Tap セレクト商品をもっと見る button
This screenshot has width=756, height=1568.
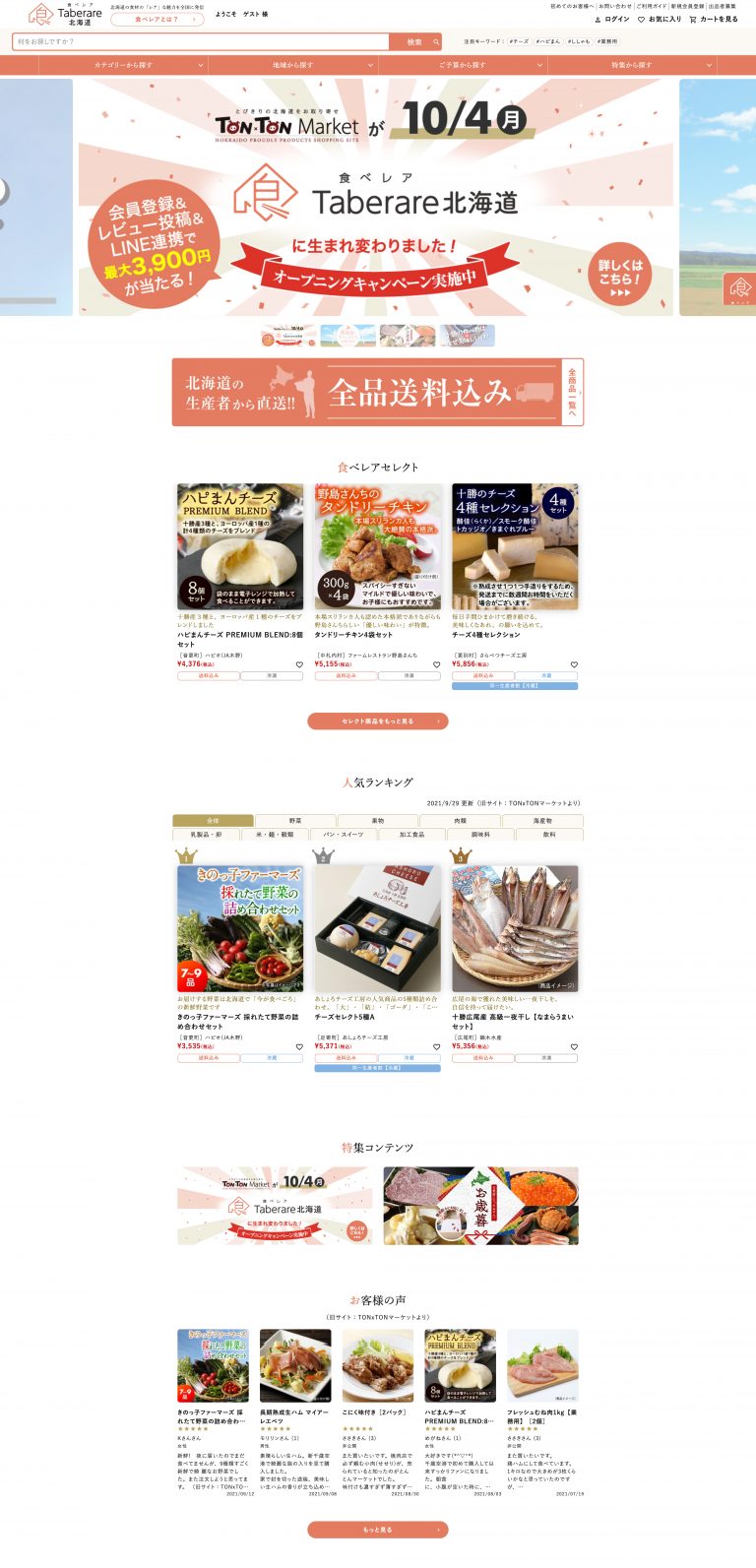coord(378,721)
